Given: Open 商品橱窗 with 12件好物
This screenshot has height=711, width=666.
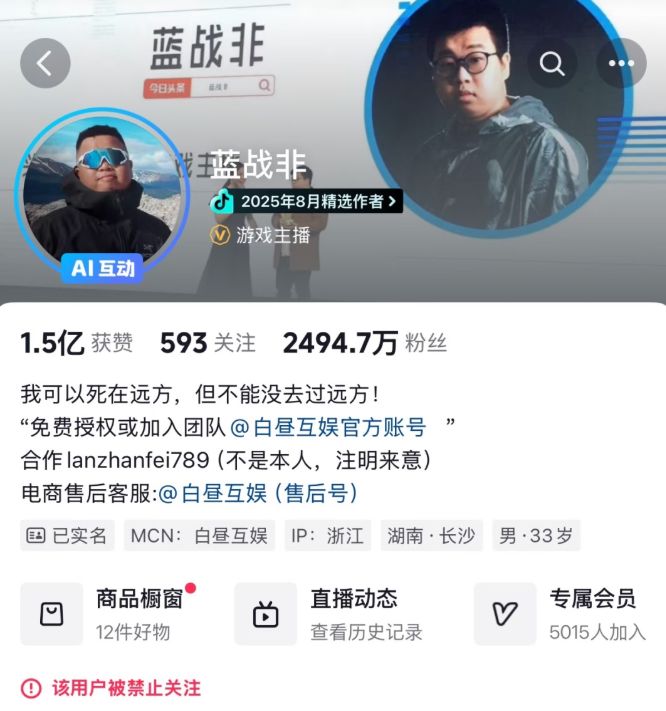Looking at the screenshot, I should click(x=110, y=614).
